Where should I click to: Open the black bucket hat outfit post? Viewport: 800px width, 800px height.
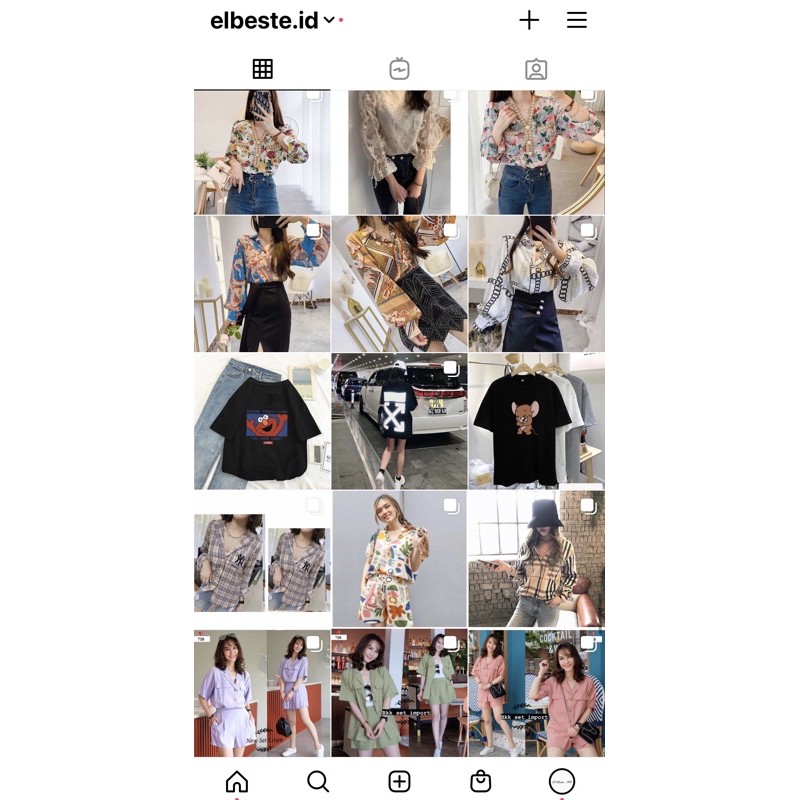click(536, 557)
